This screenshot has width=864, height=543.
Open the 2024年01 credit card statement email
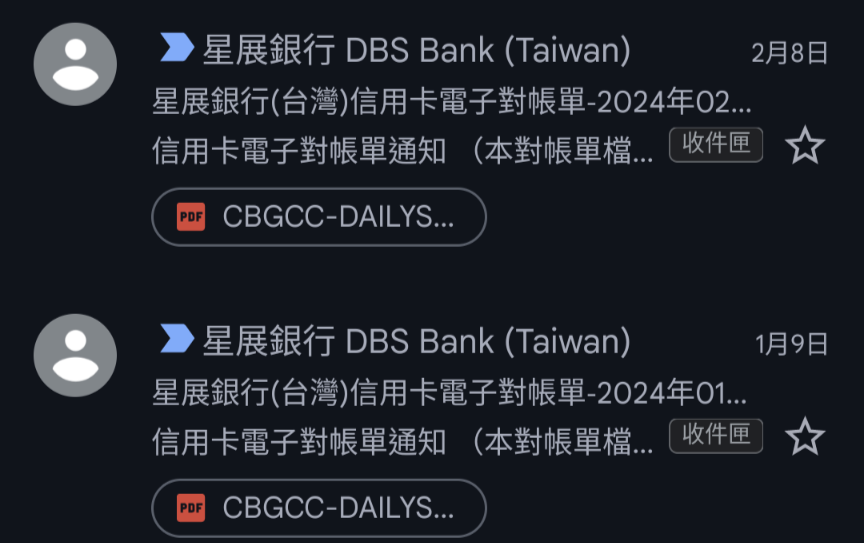(x=450, y=392)
